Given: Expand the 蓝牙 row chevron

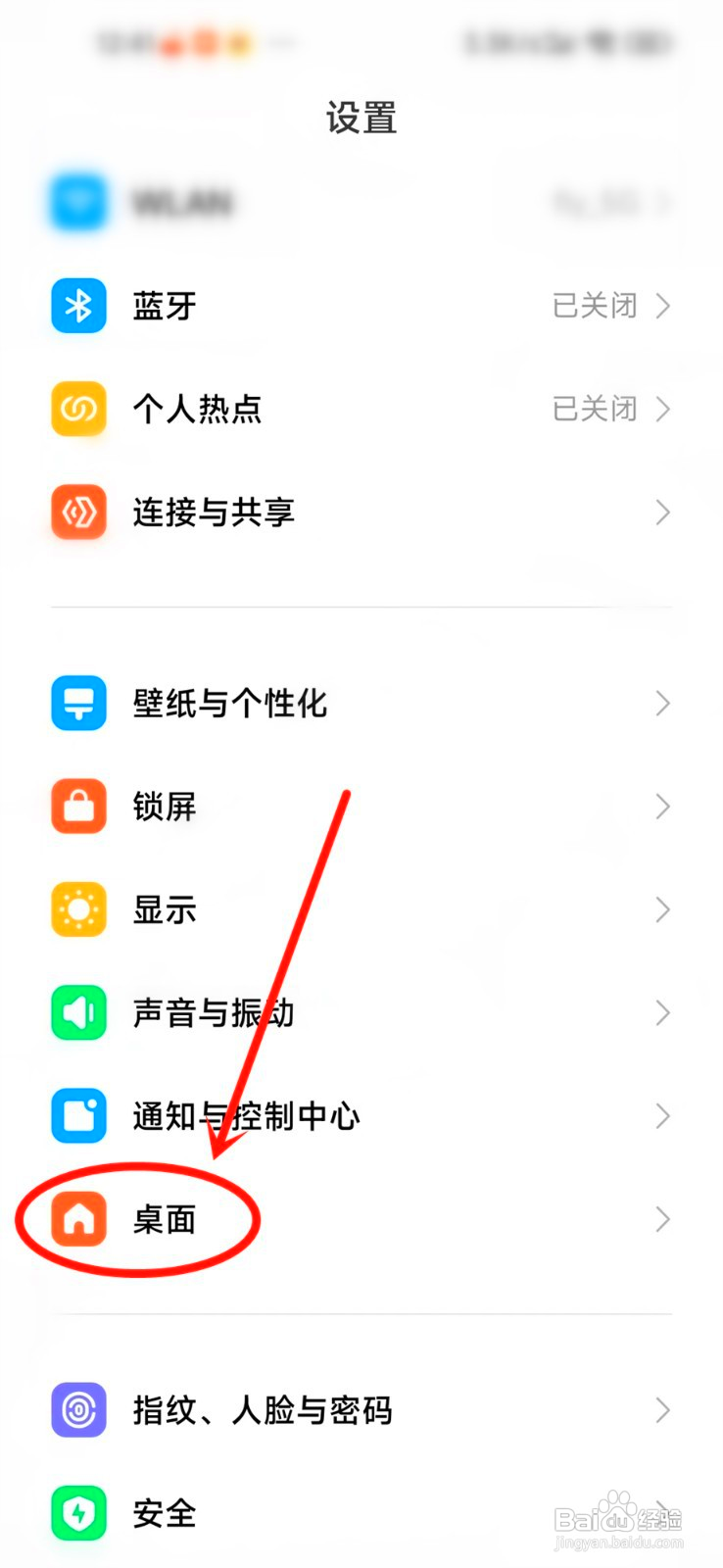Looking at the screenshot, I should coord(663,306).
